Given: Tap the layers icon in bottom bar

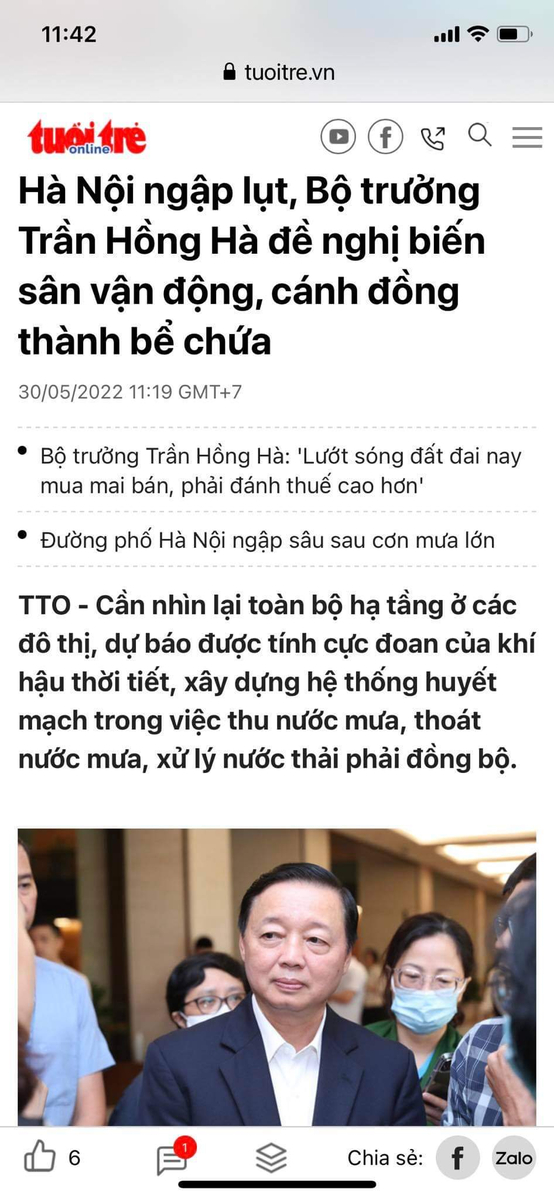Looking at the screenshot, I should click(271, 1158).
